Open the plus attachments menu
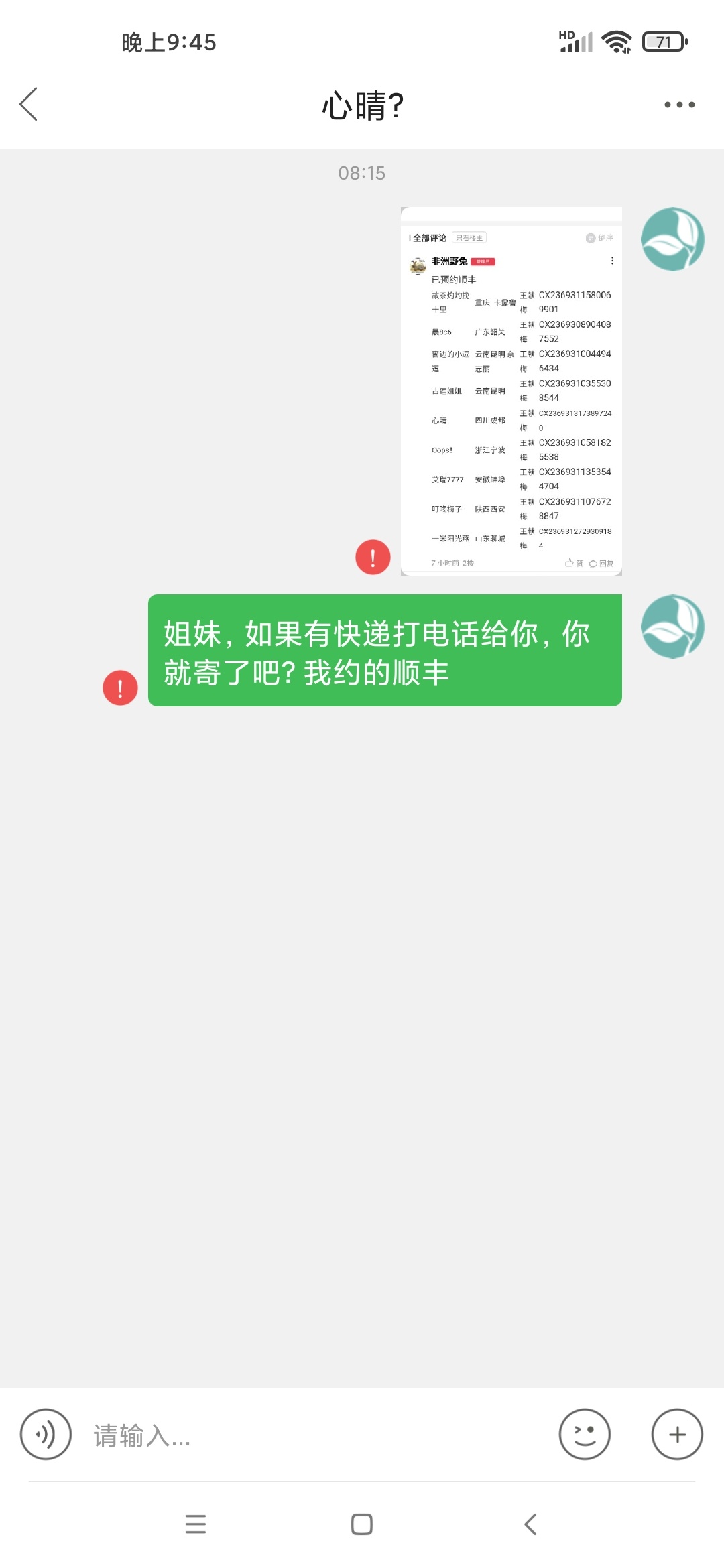The width and height of the screenshot is (724, 1568). click(x=677, y=1434)
